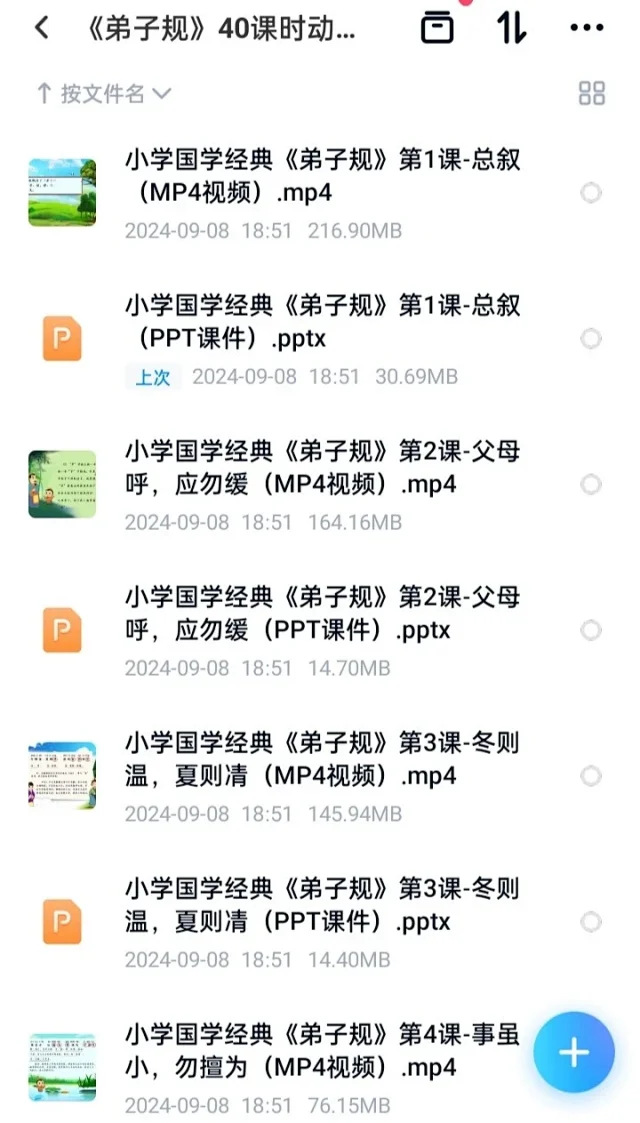
Task: Select the 第1课-总叙 MP4视频 checkbox
Action: point(591,193)
